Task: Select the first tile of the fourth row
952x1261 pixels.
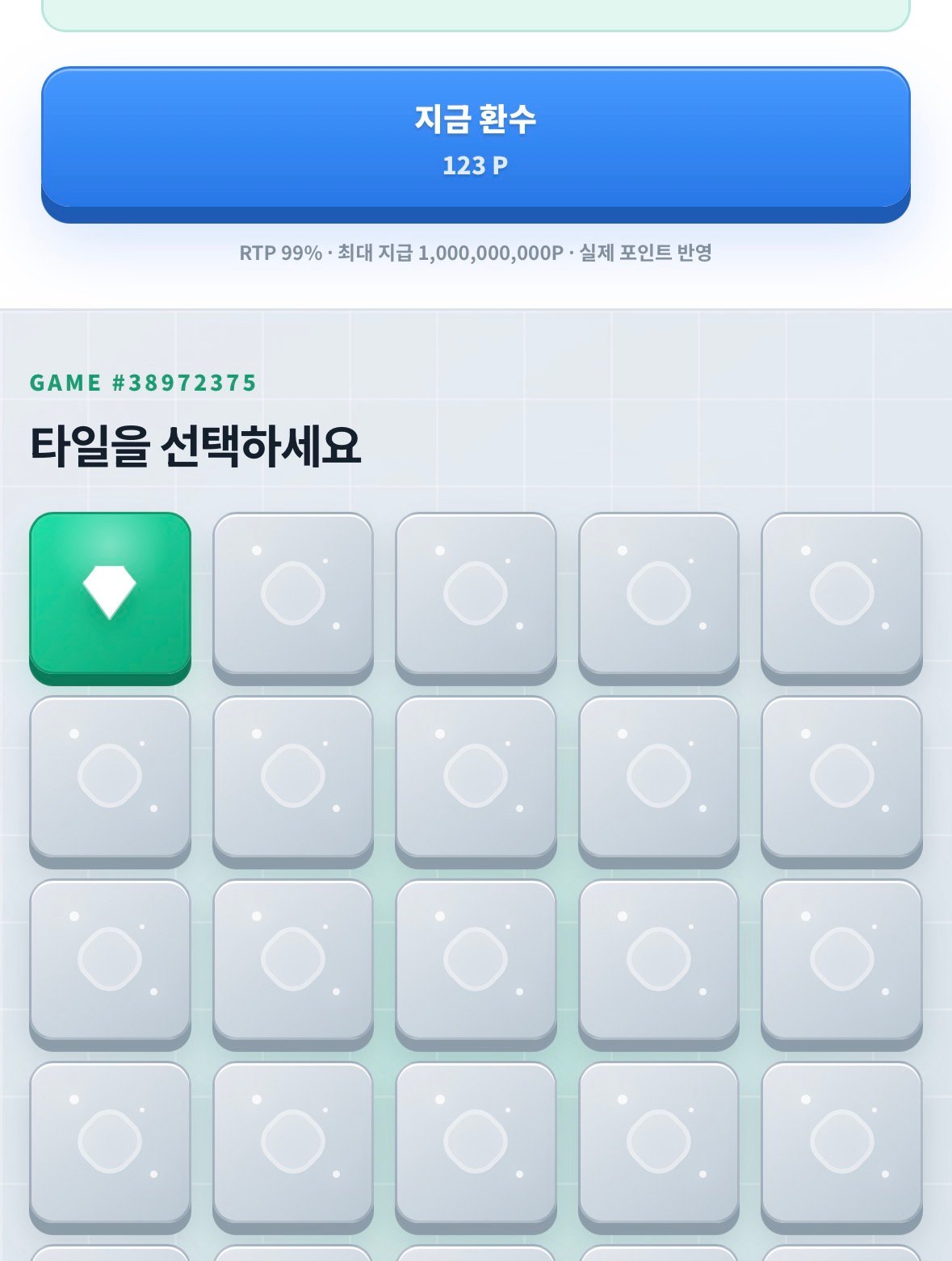Action: pyautogui.click(x=110, y=1147)
